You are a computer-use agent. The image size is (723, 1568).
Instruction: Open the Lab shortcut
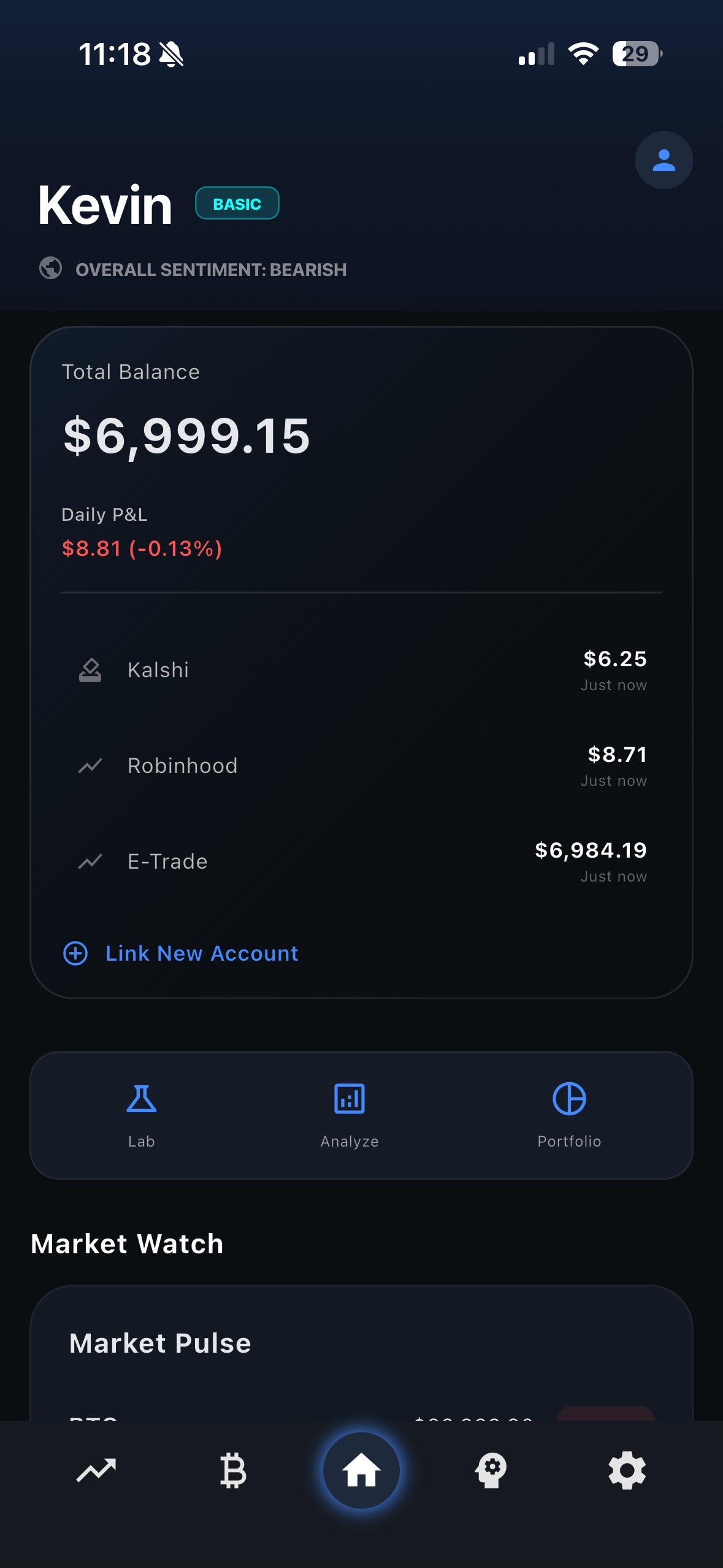[141, 1114]
